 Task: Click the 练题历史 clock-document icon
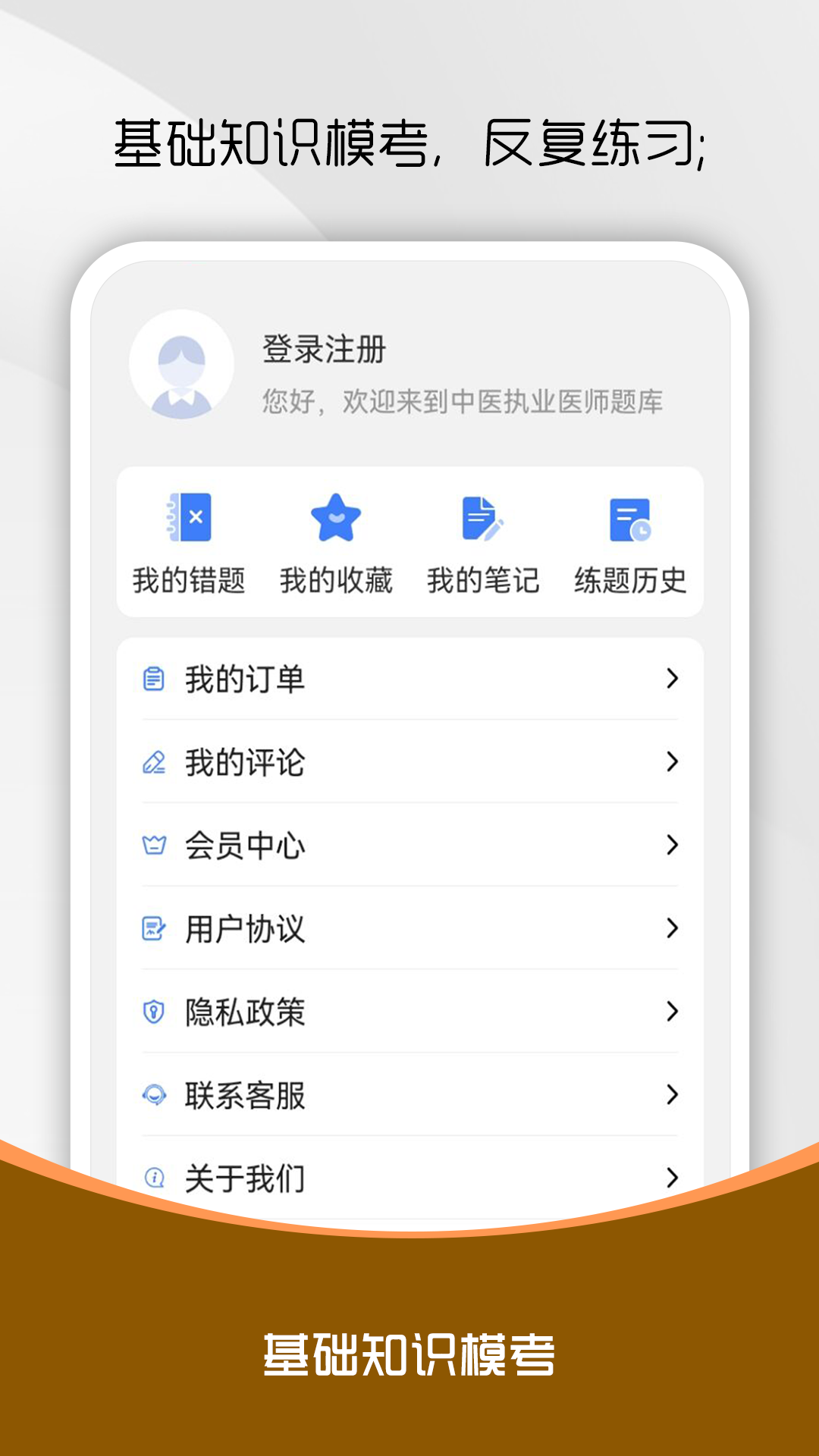click(629, 519)
